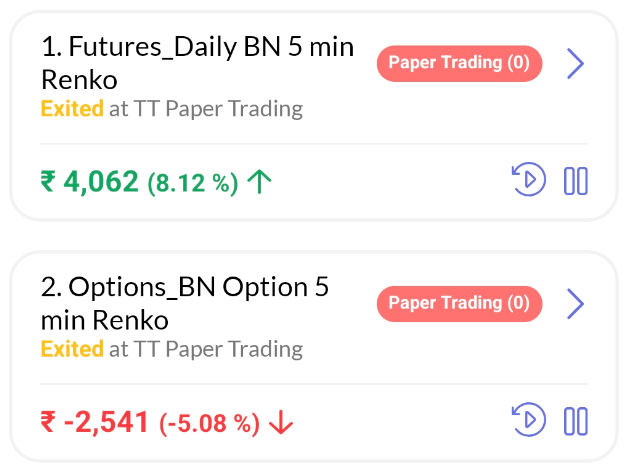Pause the Options_BN Option Renko strategy
Image resolution: width=628 pixels, height=474 pixels.
(576, 421)
